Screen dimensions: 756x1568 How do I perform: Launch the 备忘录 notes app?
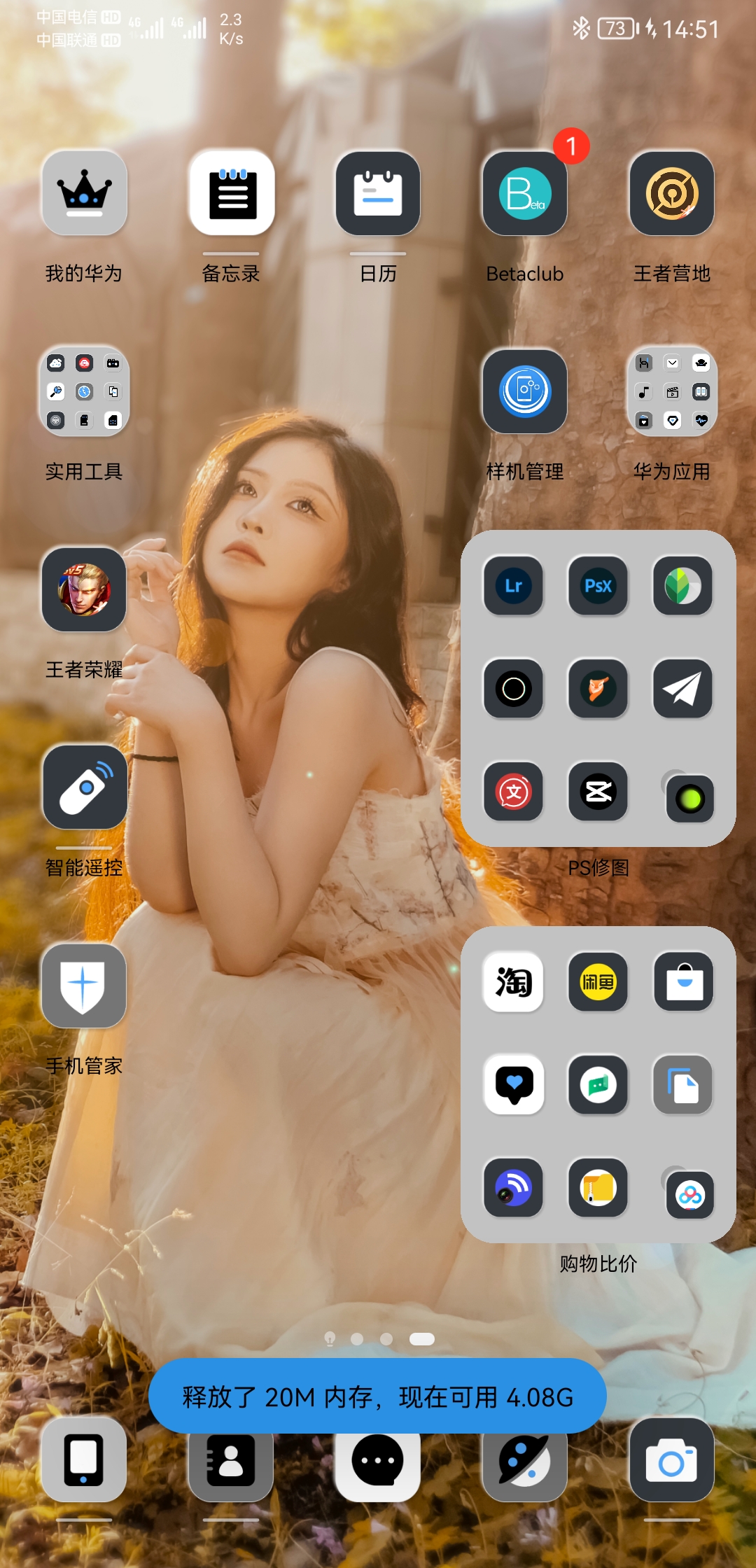(231, 193)
